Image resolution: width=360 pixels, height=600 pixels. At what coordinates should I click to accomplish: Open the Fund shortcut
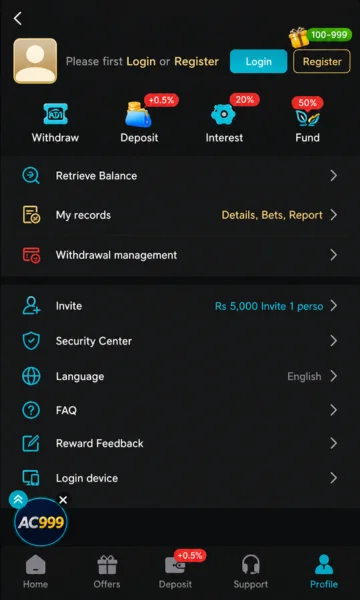click(308, 123)
